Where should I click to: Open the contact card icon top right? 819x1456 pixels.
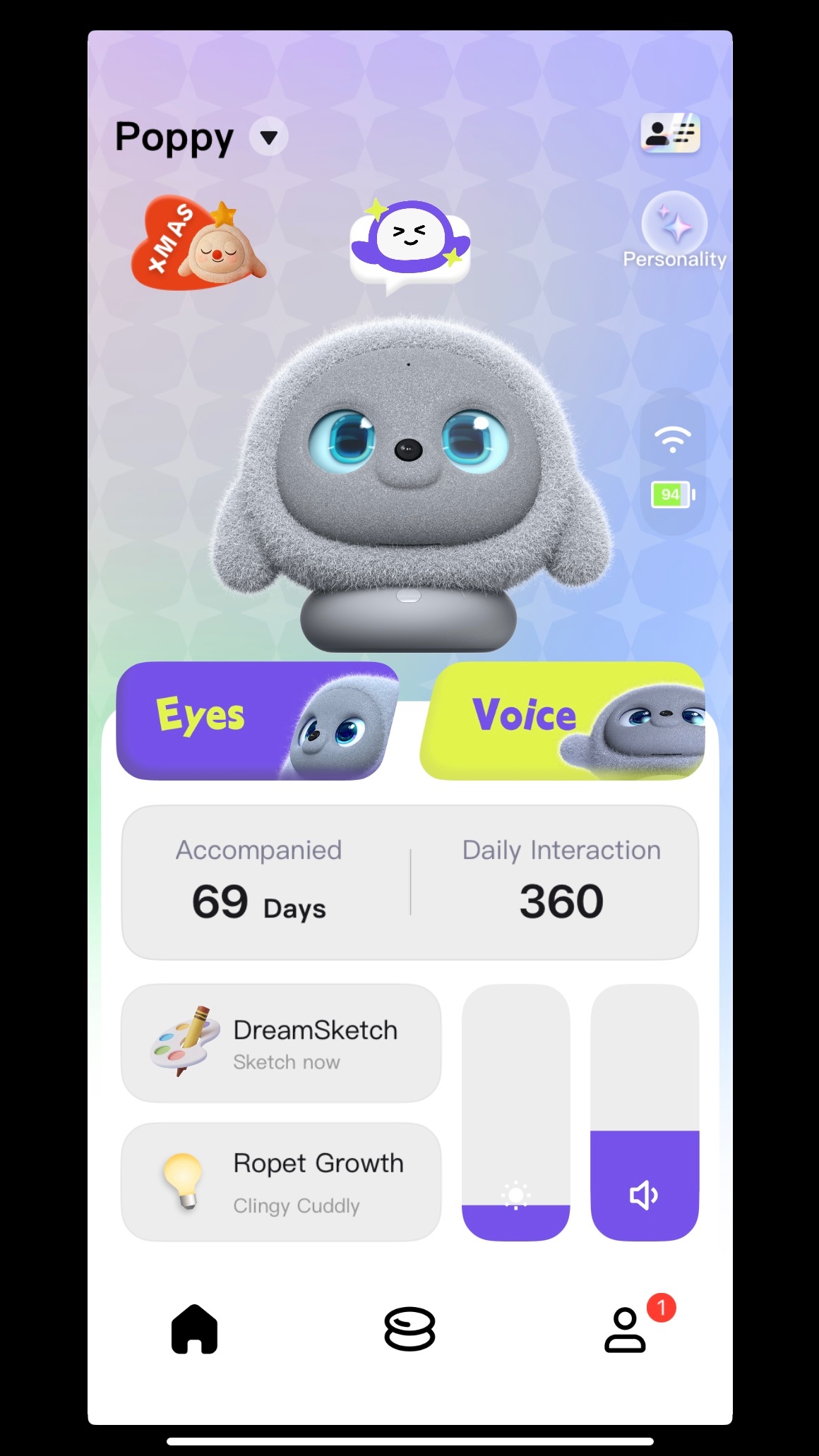pyautogui.click(x=669, y=134)
